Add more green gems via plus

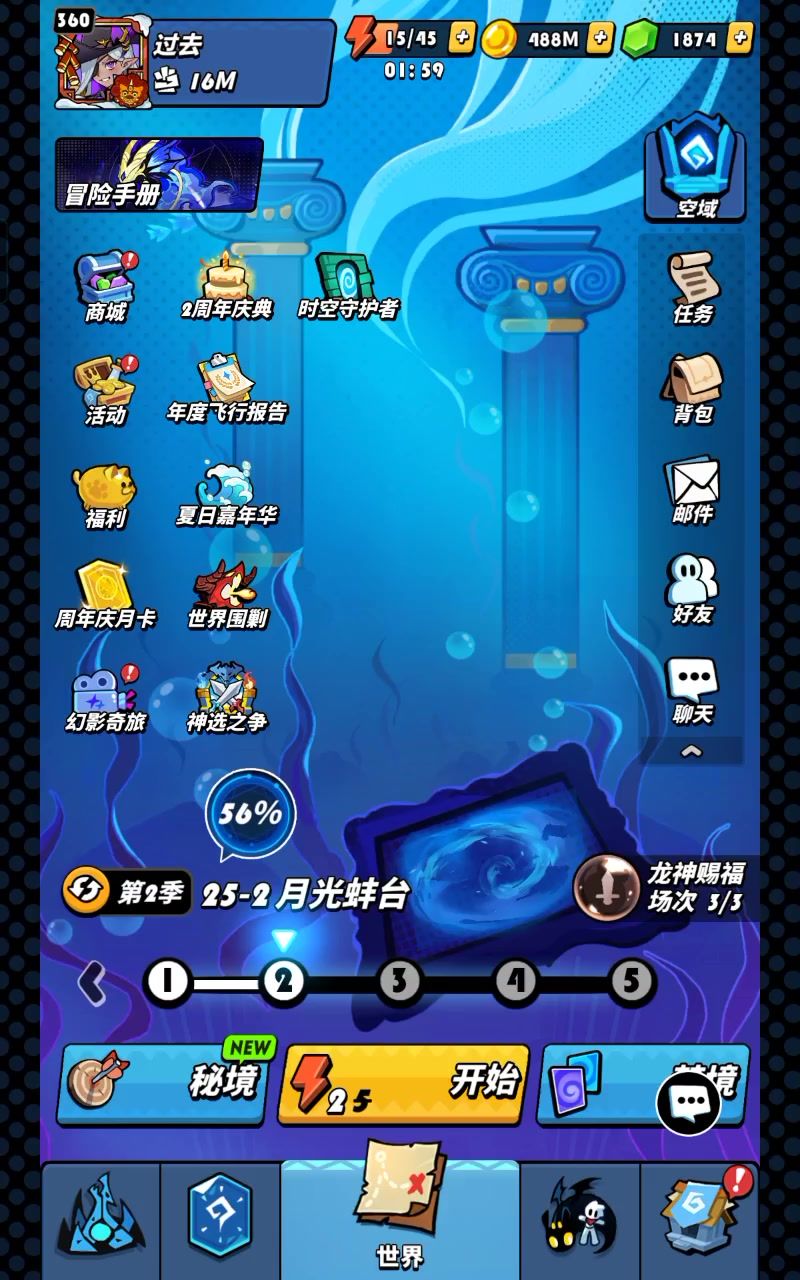pos(740,39)
